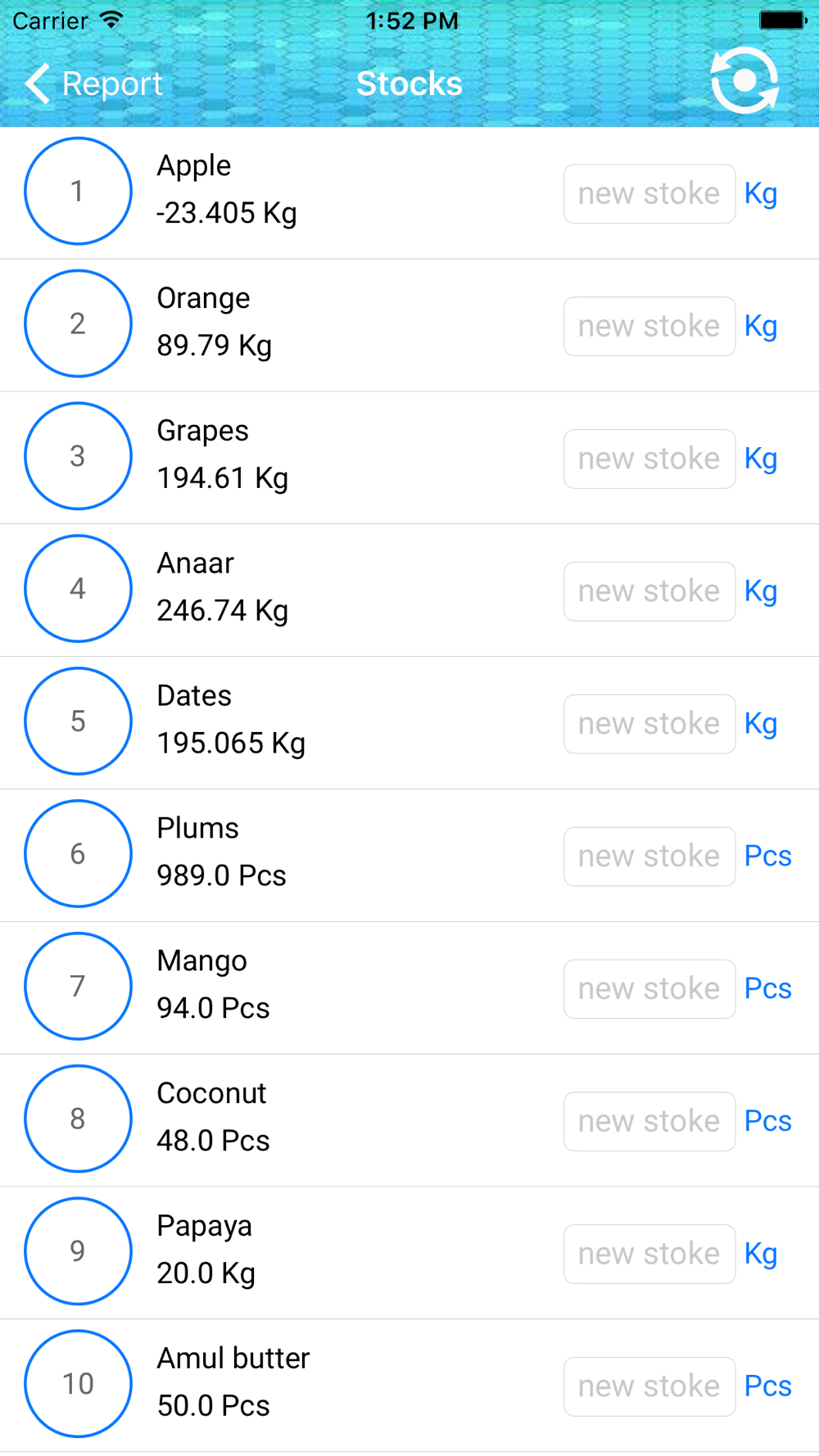This screenshot has height=1456, width=819.
Task: Enter new stock for Grapes
Action: [649, 459]
